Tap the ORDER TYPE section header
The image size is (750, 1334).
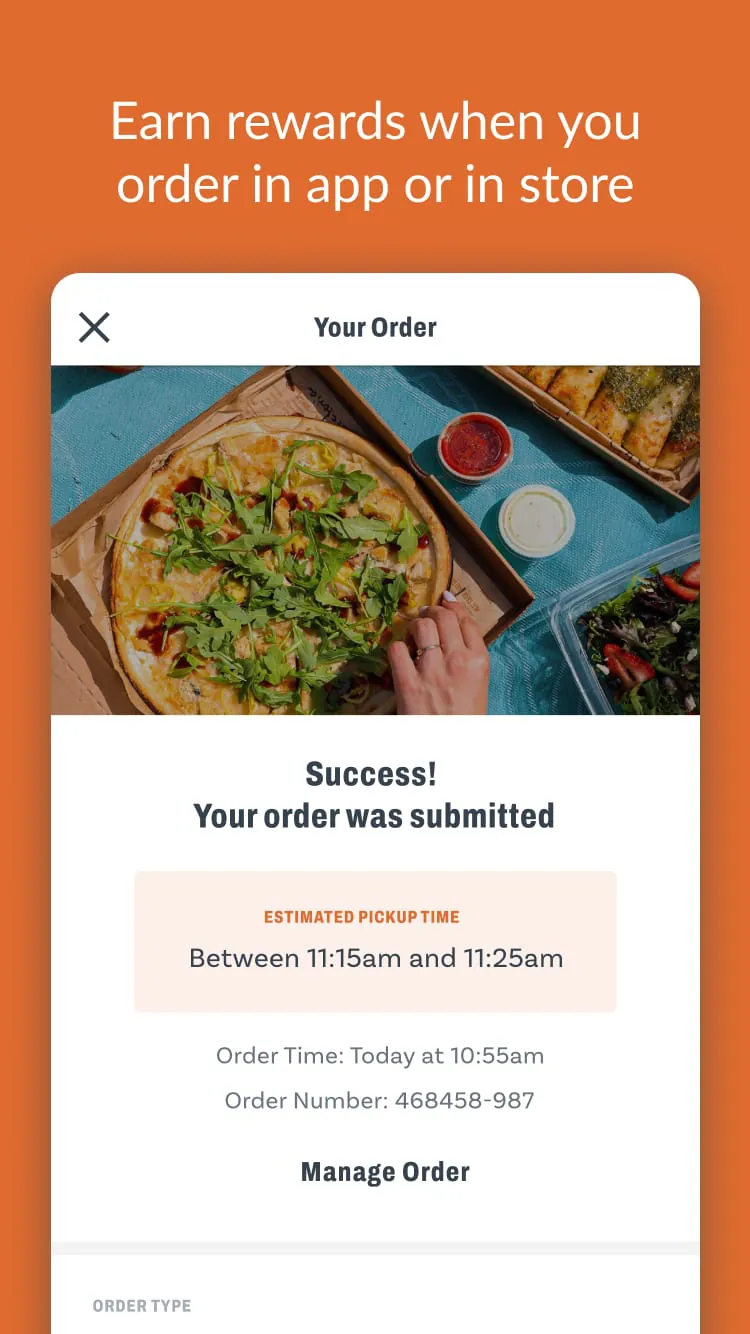point(143,1305)
